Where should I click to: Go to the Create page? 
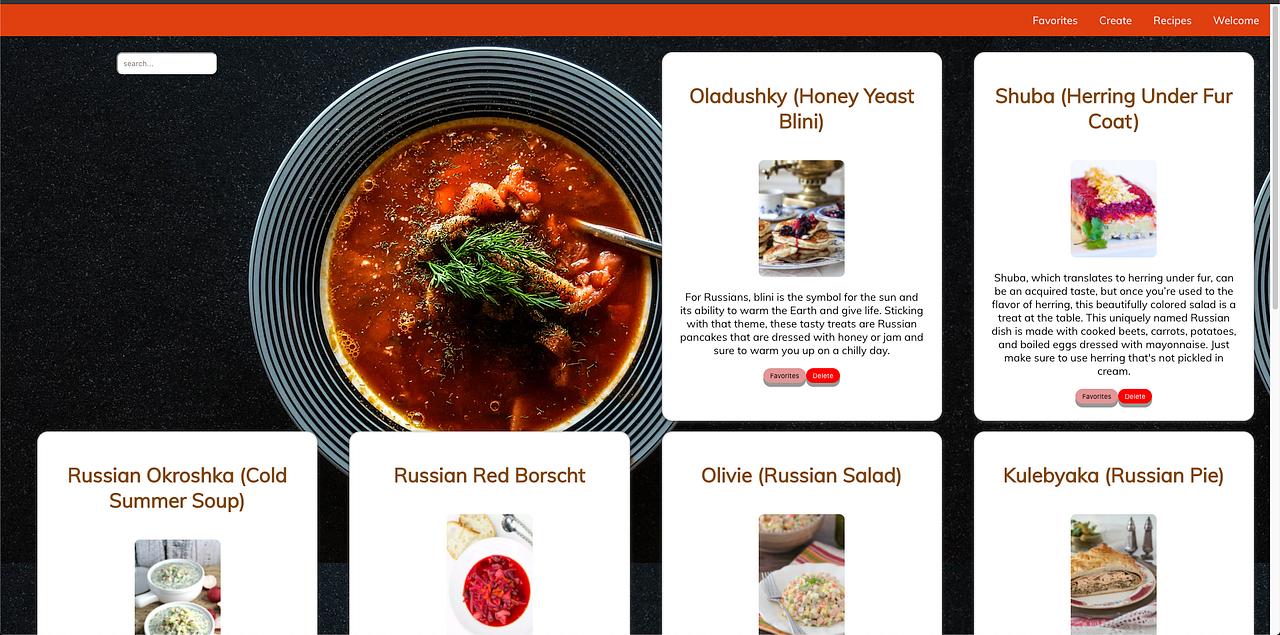pyautogui.click(x=1115, y=20)
